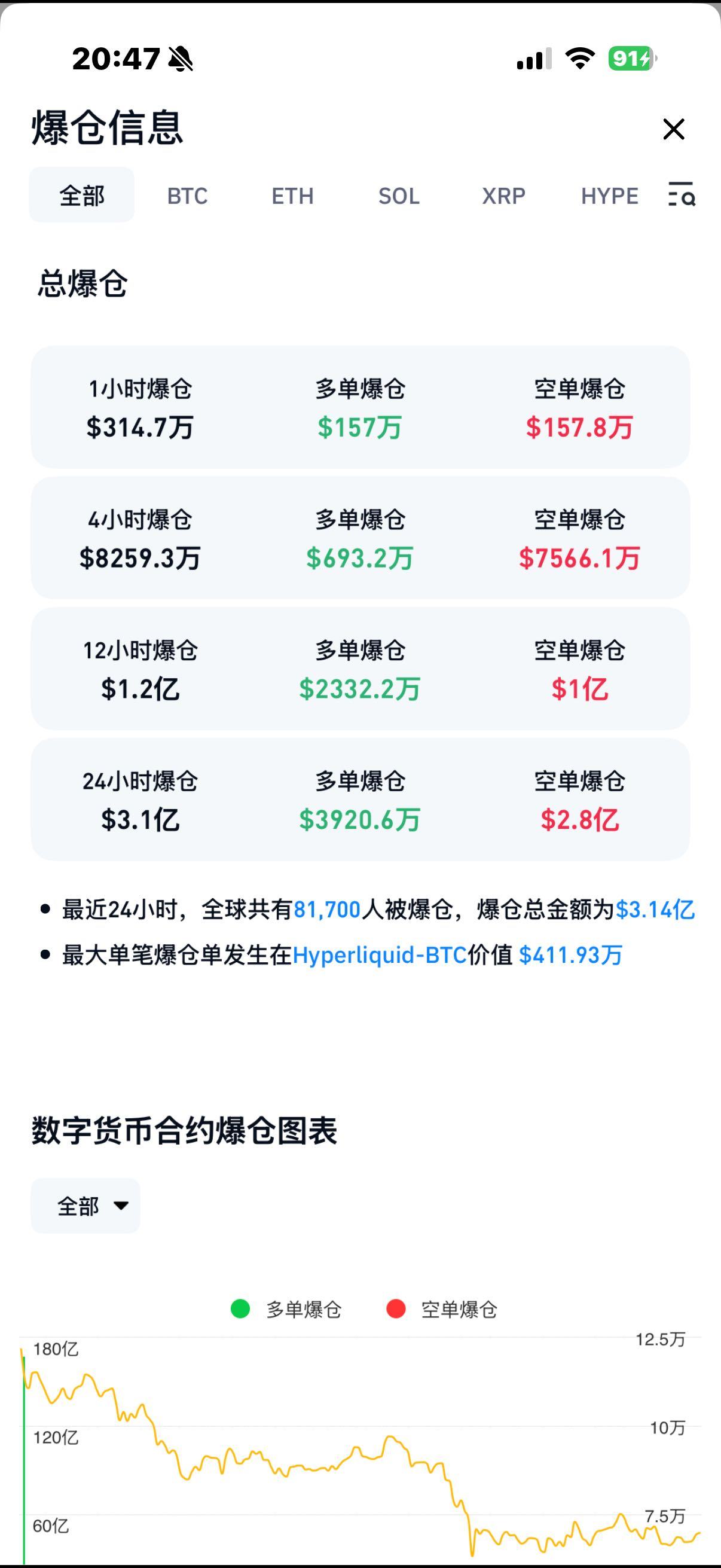Image resolution: width=721 pixels, height=1568 pixels.
Task: Close the 爆仓信息 panel
Action: coord(674,129)
